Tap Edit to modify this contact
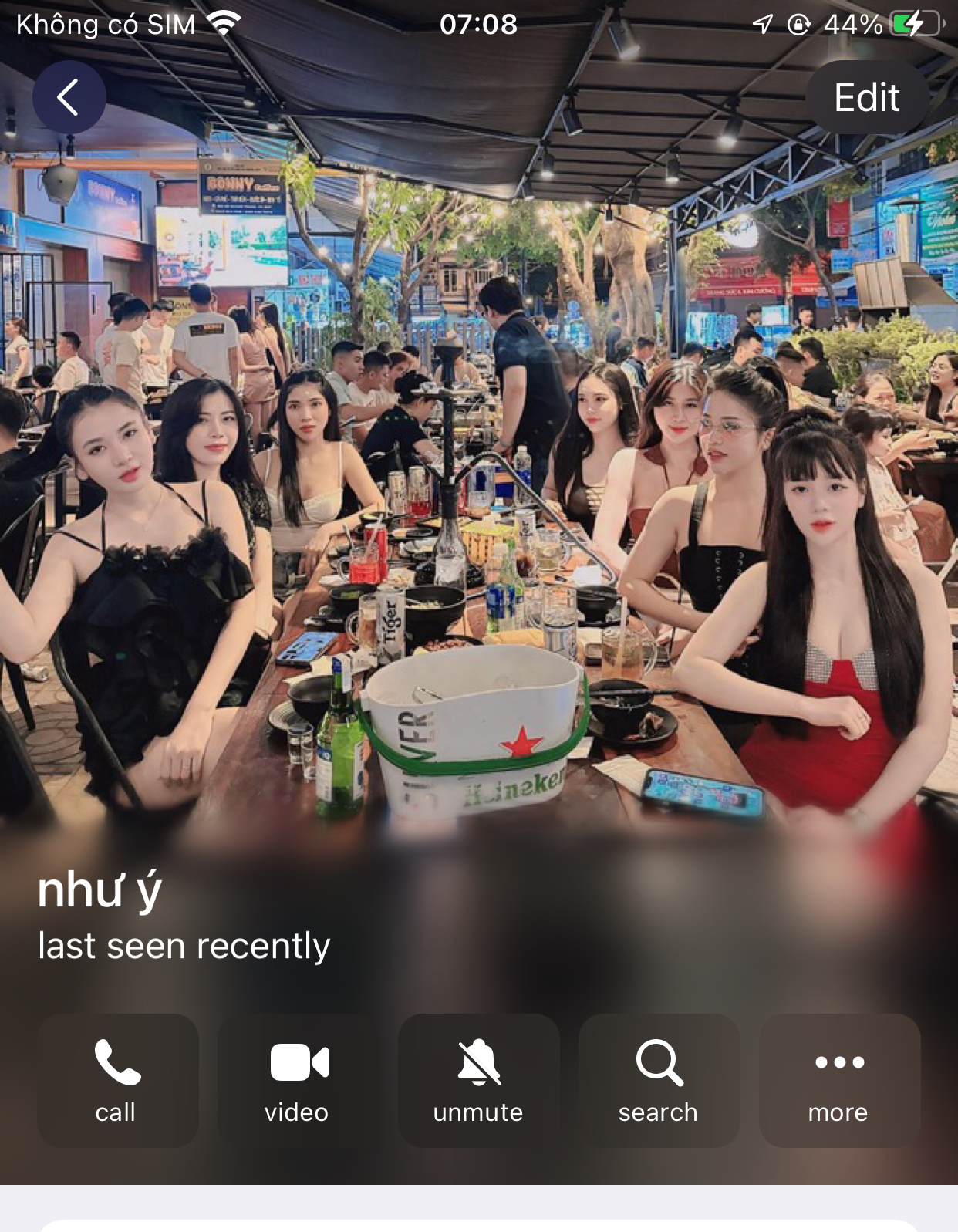This screenshot has width=958, height=1232. [x=866, y=98]
